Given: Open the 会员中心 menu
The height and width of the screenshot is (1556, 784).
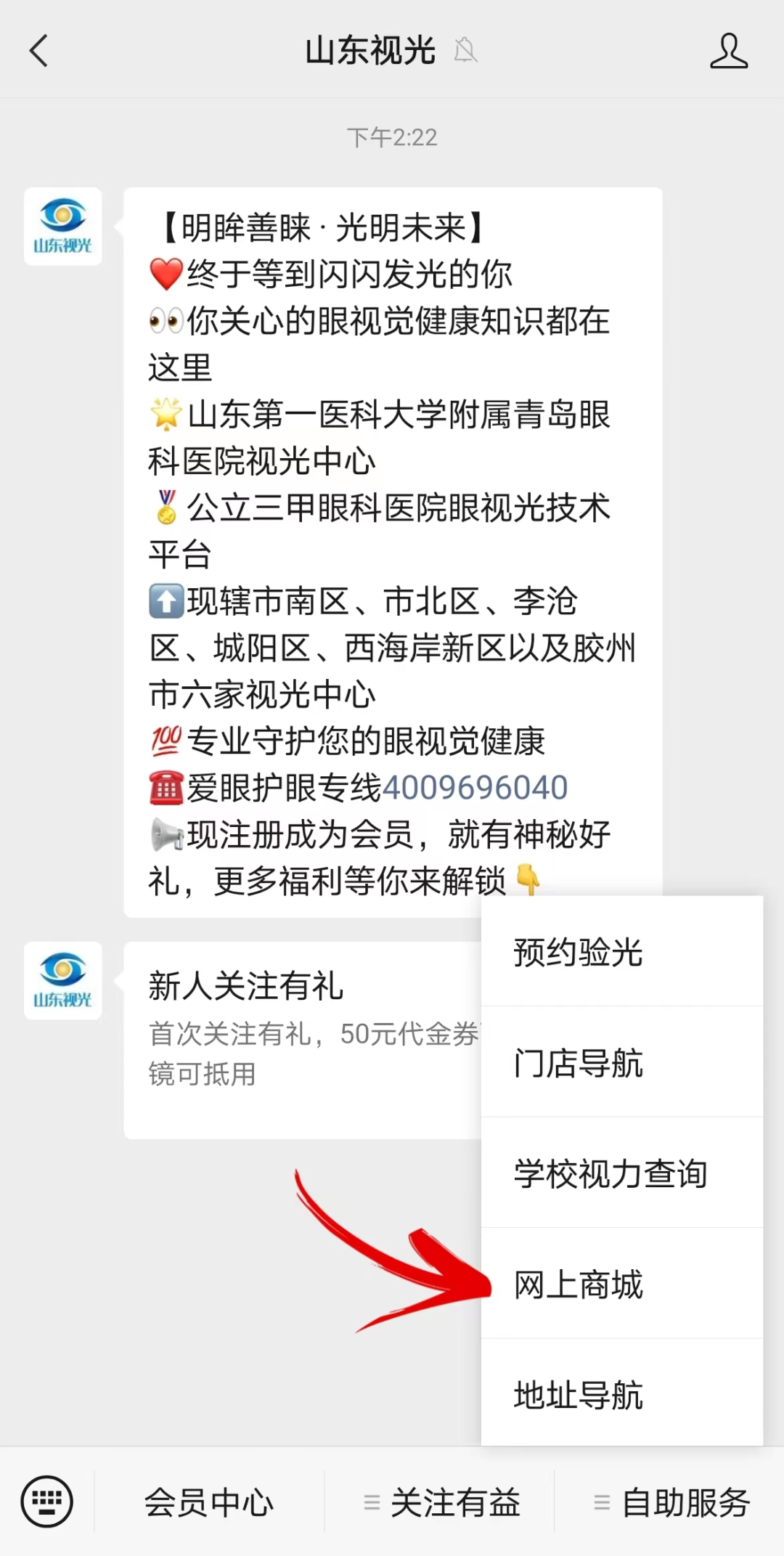Looking at the screenshot, I should click(209, 1502).
